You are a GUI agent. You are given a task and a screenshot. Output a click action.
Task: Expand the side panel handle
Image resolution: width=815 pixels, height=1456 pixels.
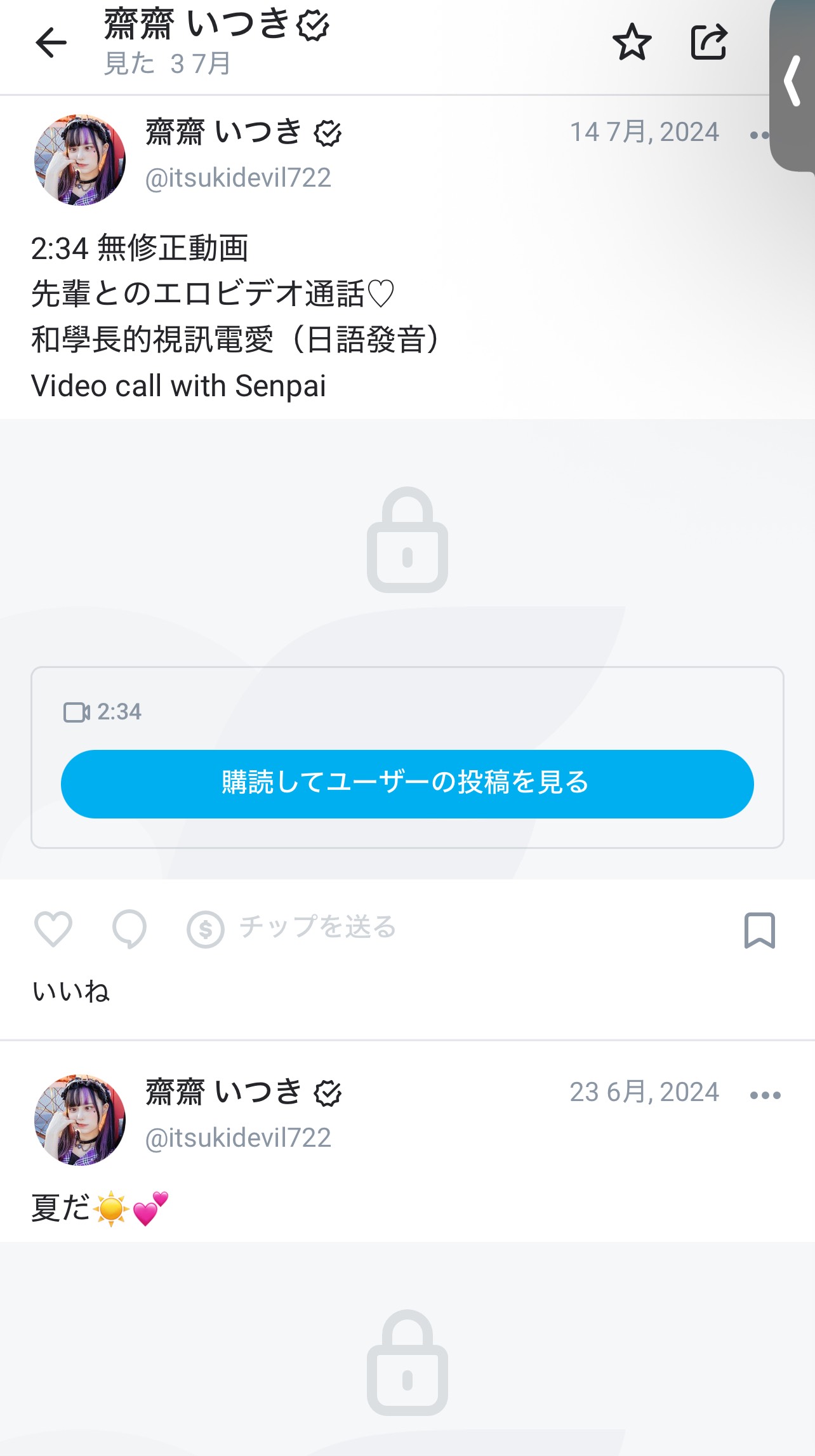coord(793,83)
